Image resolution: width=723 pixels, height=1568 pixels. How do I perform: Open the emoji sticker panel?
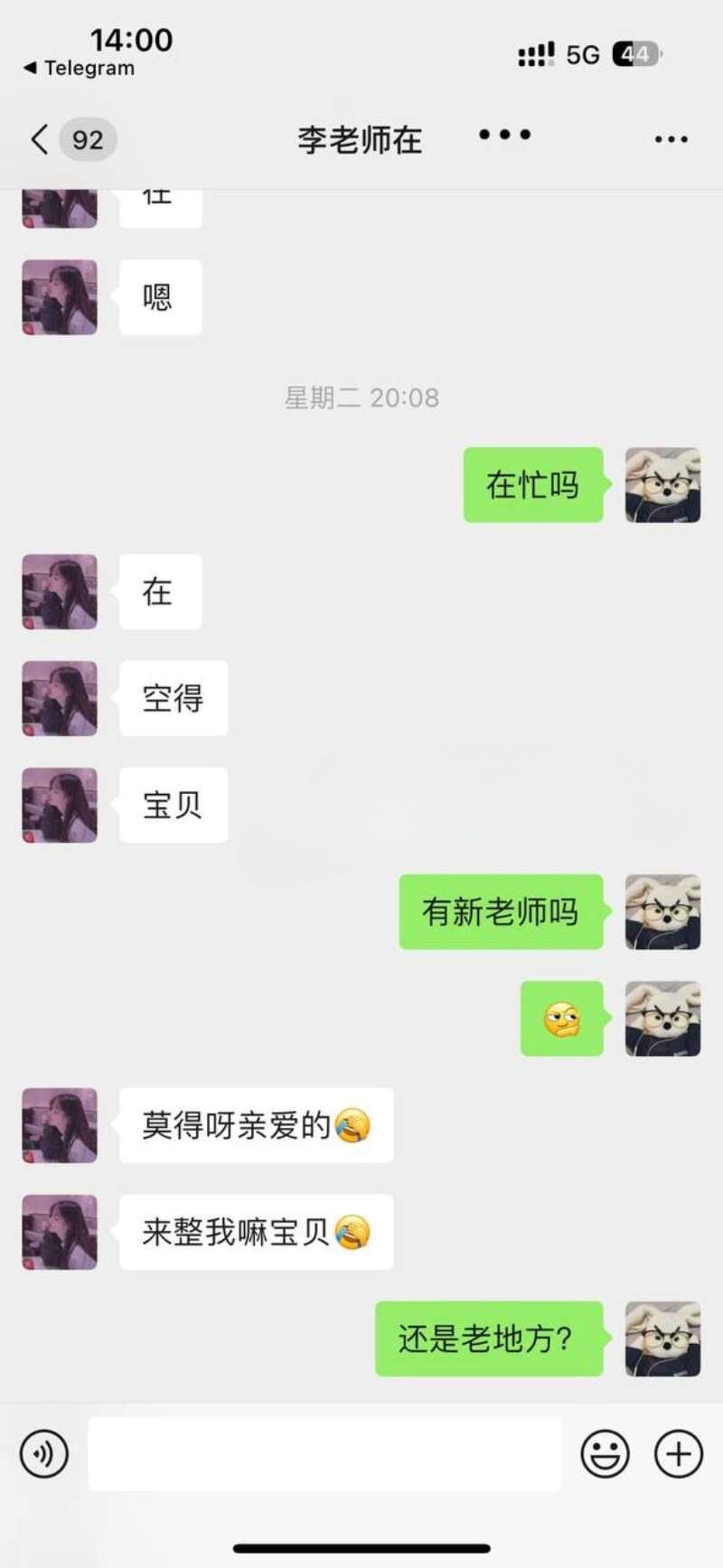(605, 1454)
